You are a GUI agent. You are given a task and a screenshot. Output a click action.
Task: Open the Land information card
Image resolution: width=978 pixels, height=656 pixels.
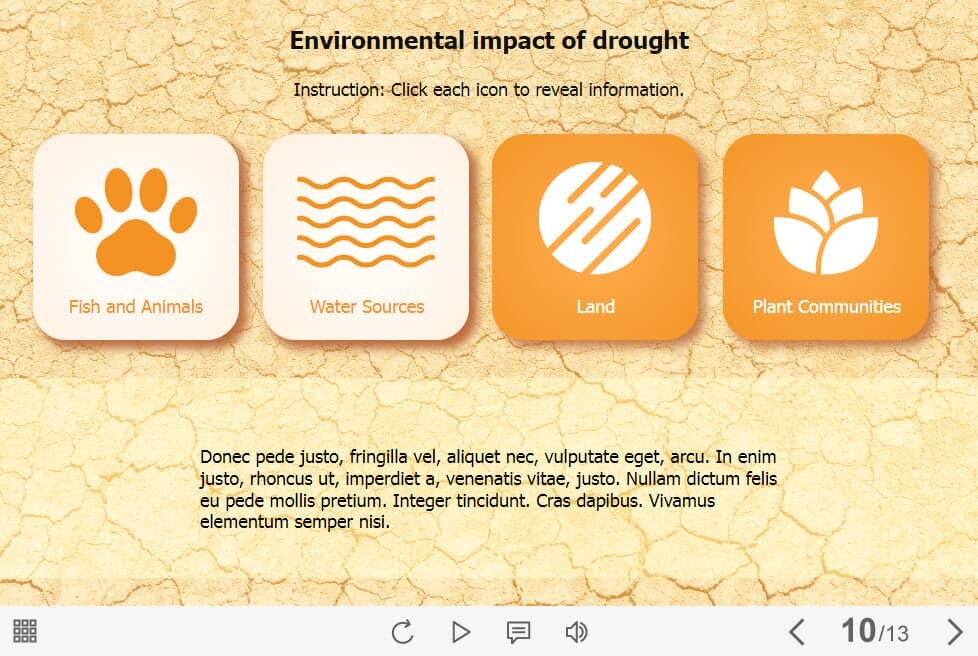pyautogui.click(x=595, y=236)
